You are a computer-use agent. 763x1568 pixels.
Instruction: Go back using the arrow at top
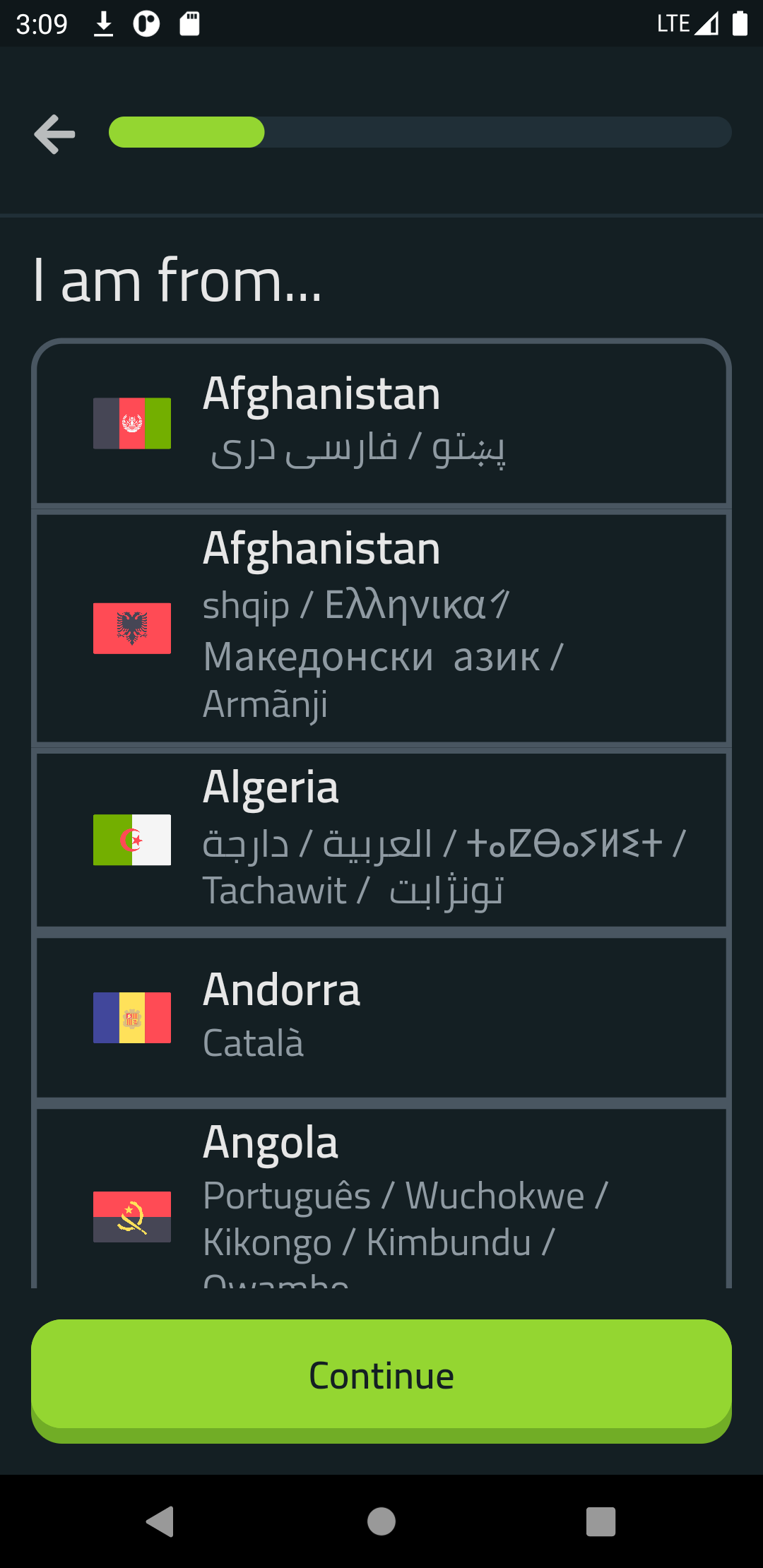(x=54, y=133)
